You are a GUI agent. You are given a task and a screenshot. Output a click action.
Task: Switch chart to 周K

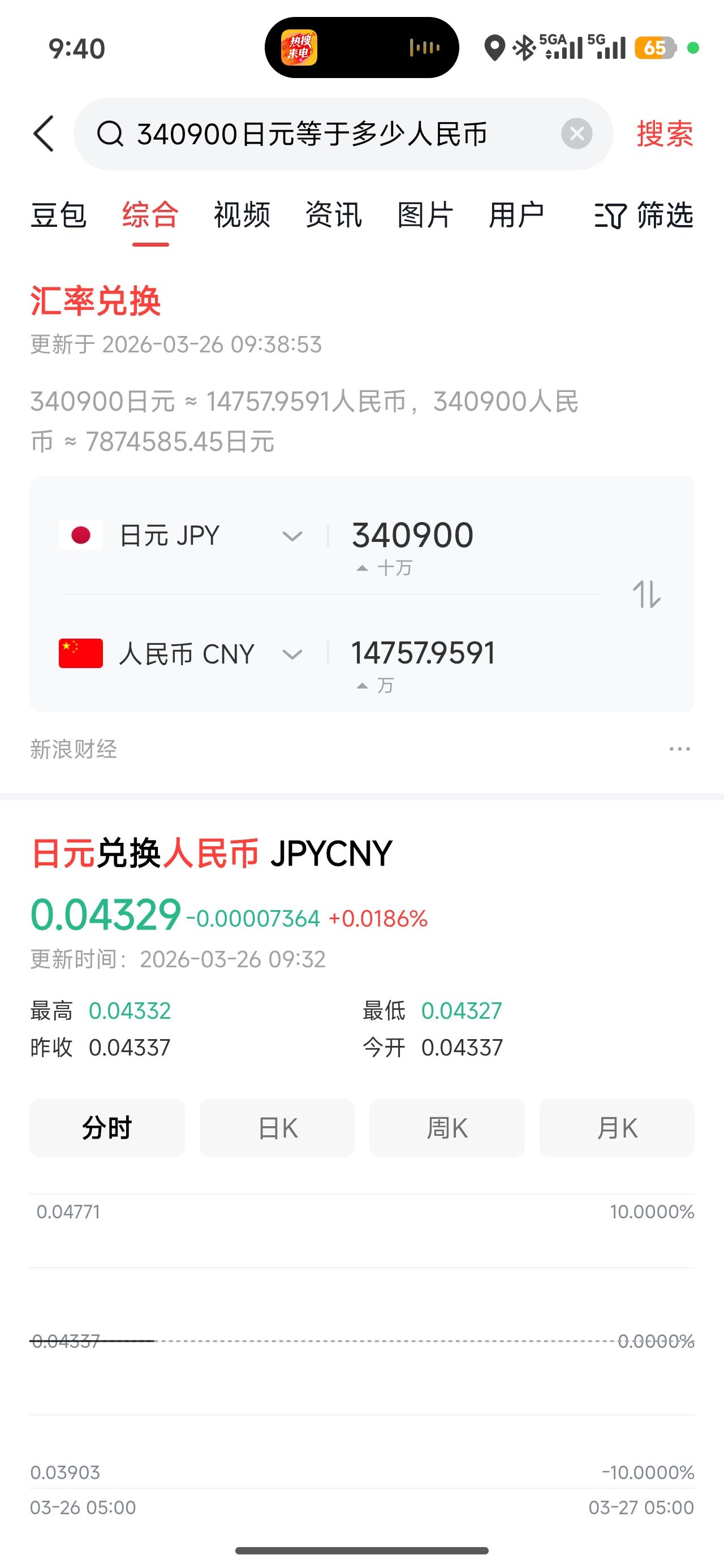click(x=447, y=1128)
